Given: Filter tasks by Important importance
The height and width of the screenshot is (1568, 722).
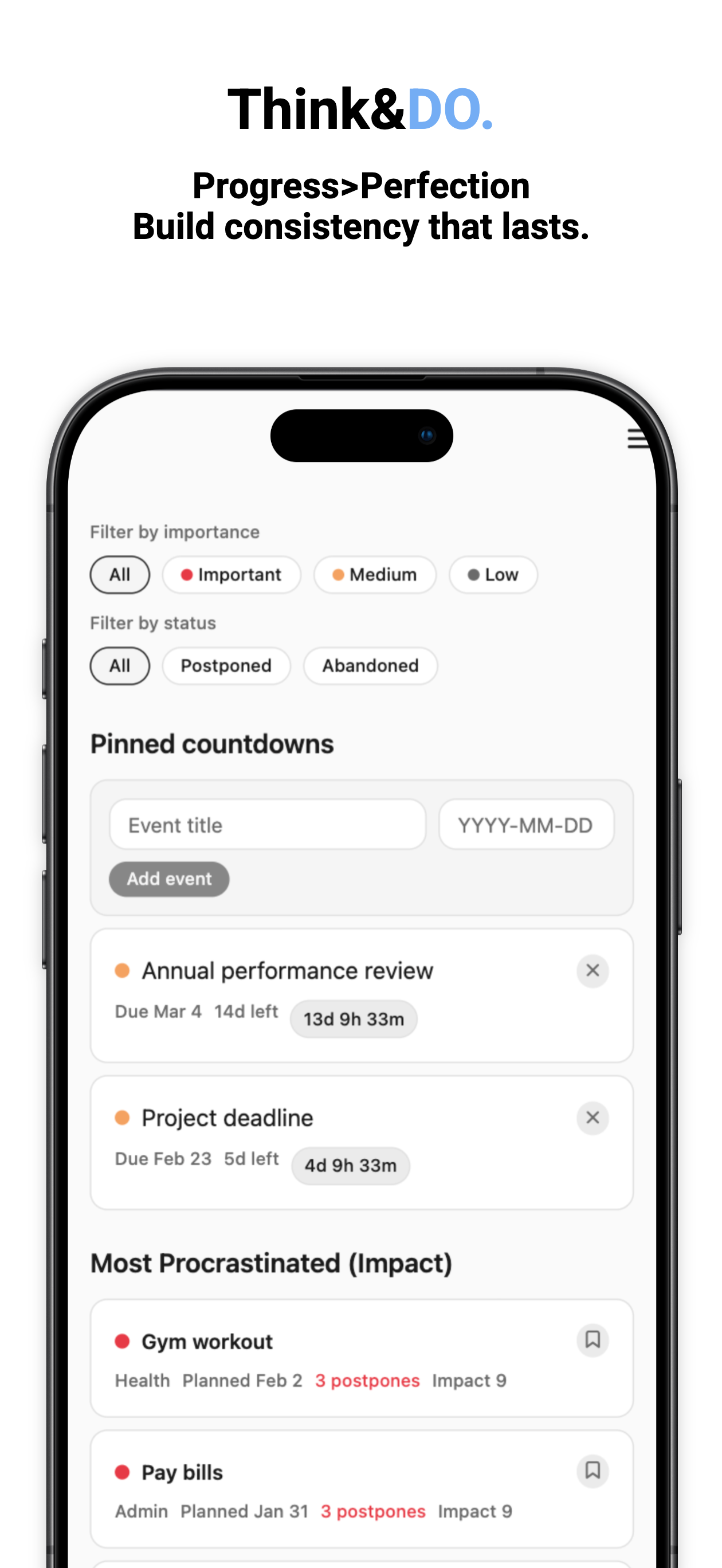Looking at the screenshot, I should tap(231, 575).
